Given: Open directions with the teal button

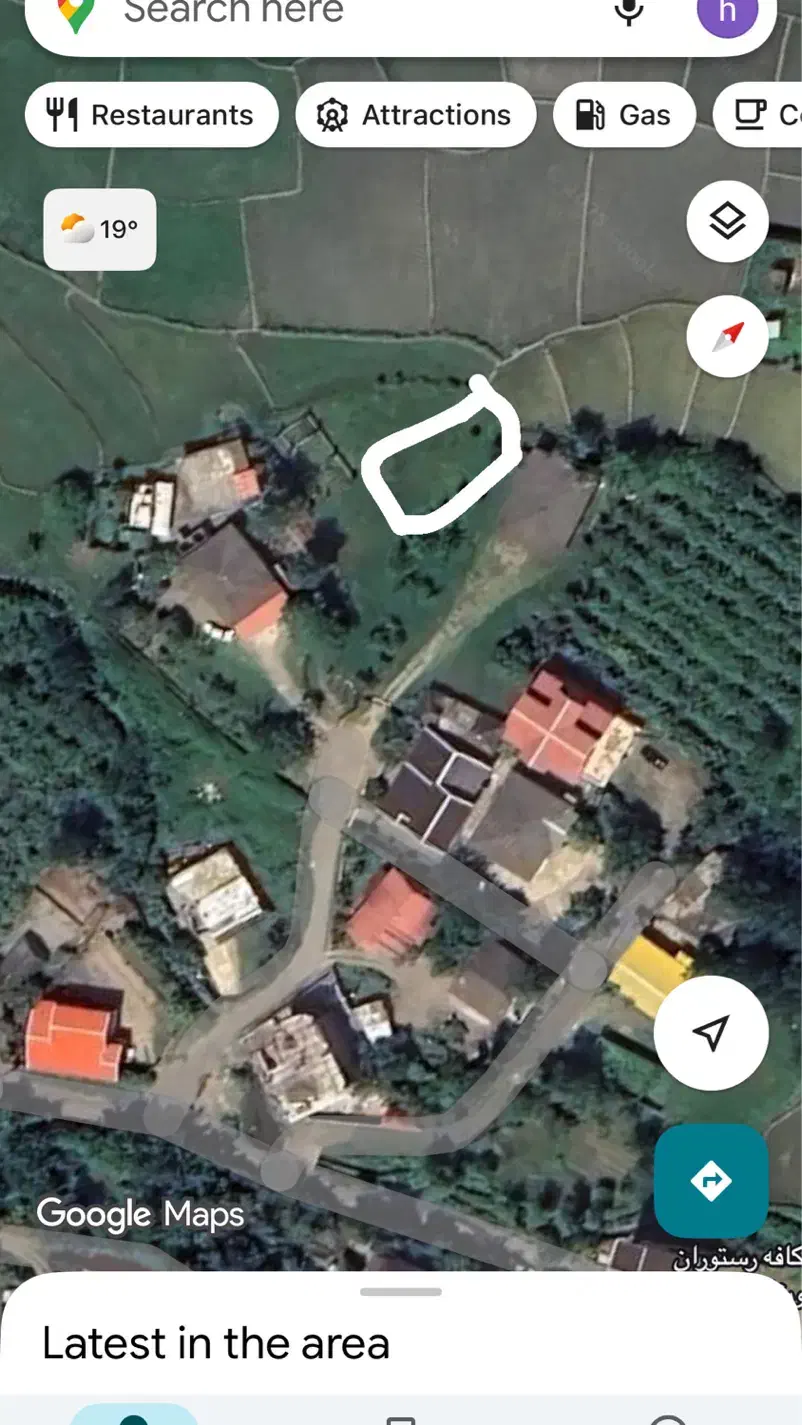Looking at the screenshot, I should pyautogui.click(x=710, y=1180).
